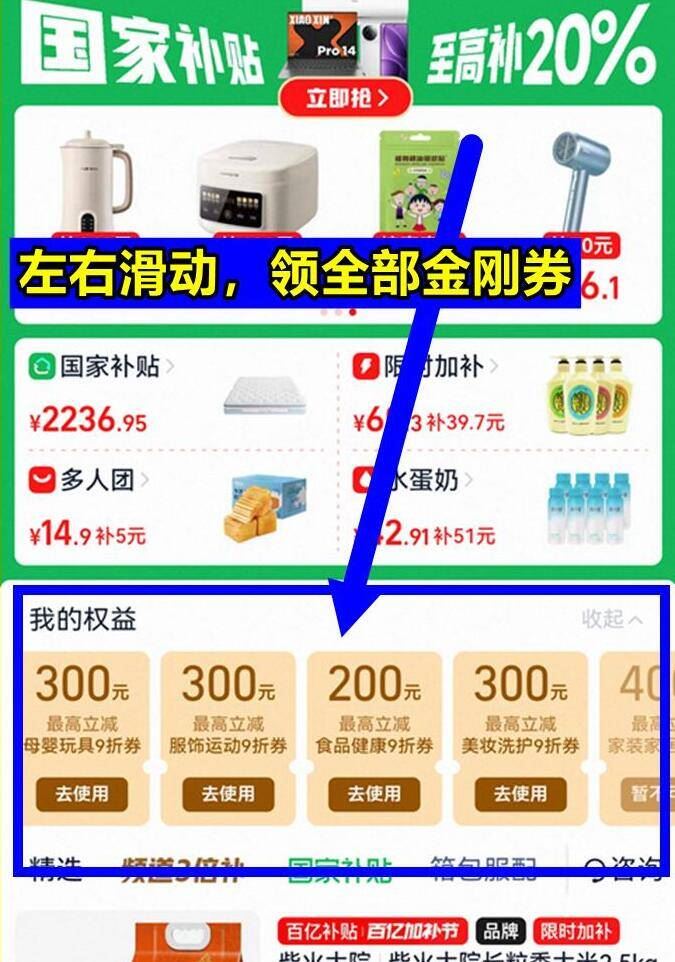This screenshot has height=962, width=675.
Task: View the bread box priced ¥14.9
Action: click(264, 507)
